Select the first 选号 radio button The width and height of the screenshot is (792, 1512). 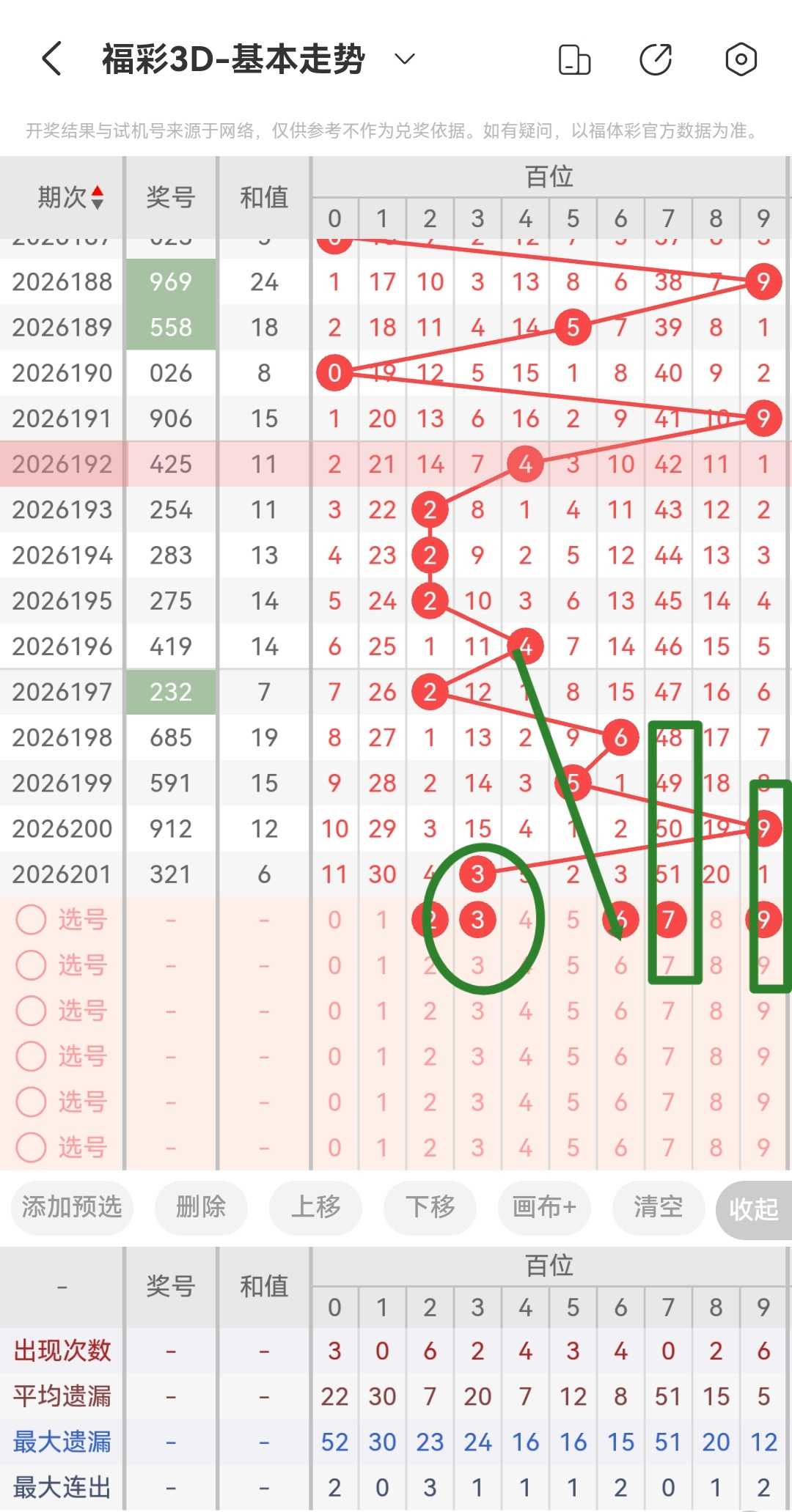point(32,919)
